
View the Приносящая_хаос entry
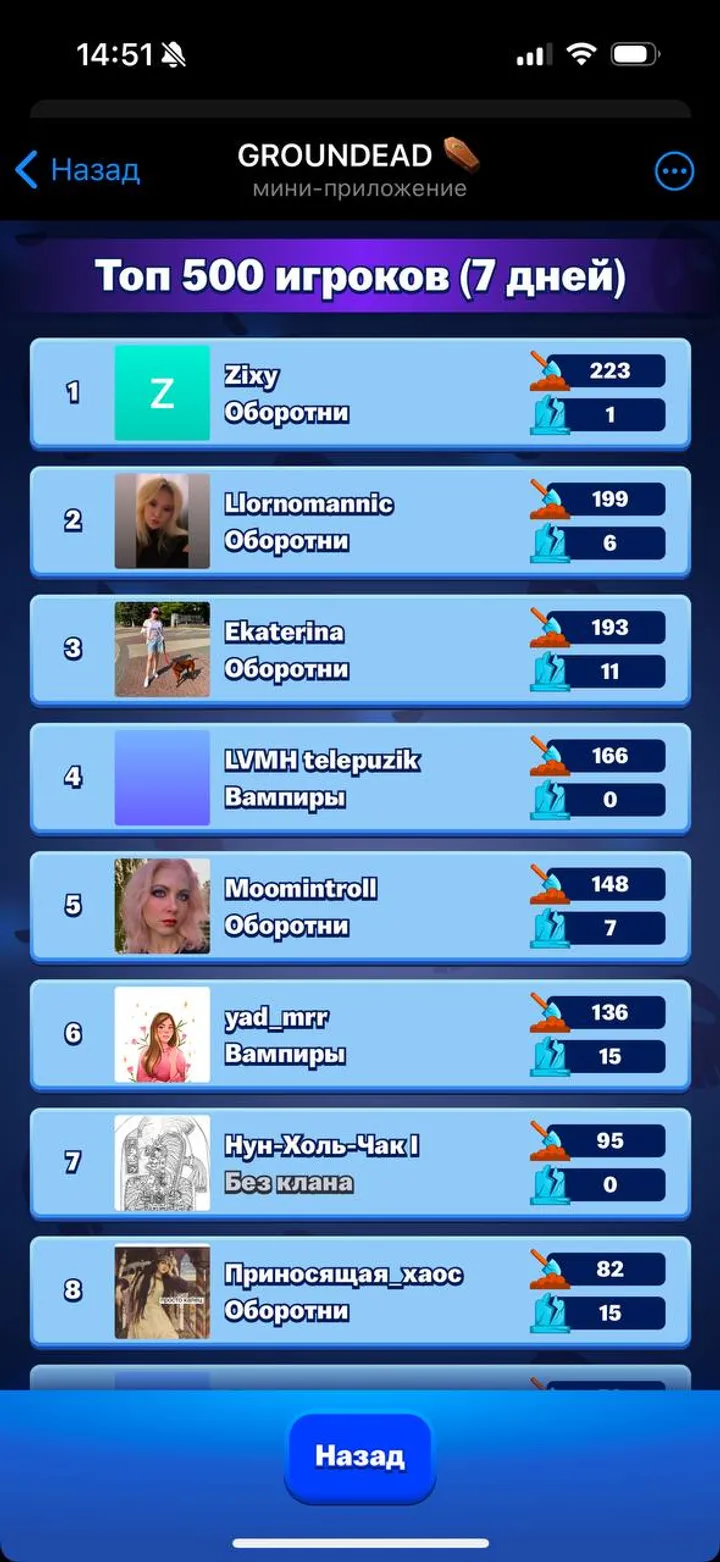click(360, 1290)
